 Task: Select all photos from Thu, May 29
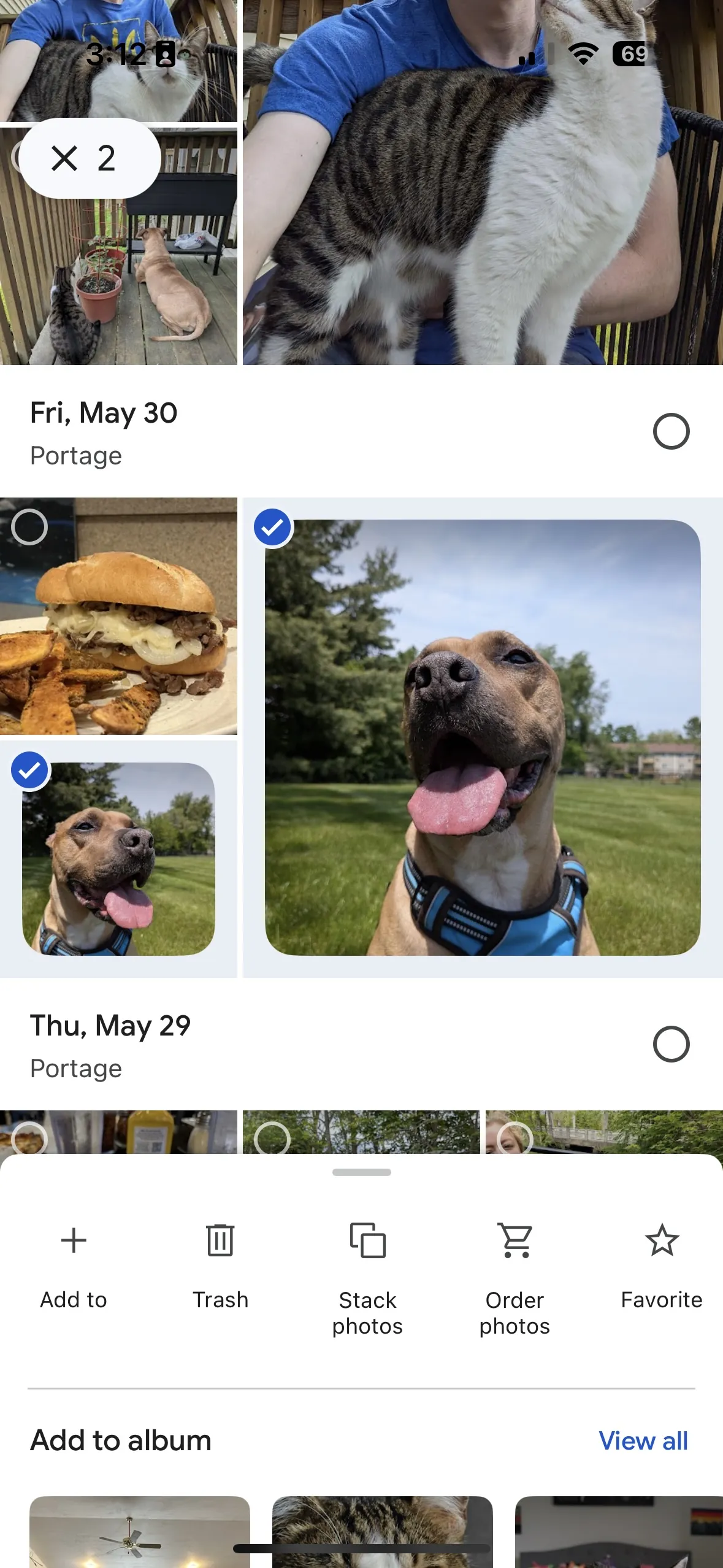[x=671, y=1044]
